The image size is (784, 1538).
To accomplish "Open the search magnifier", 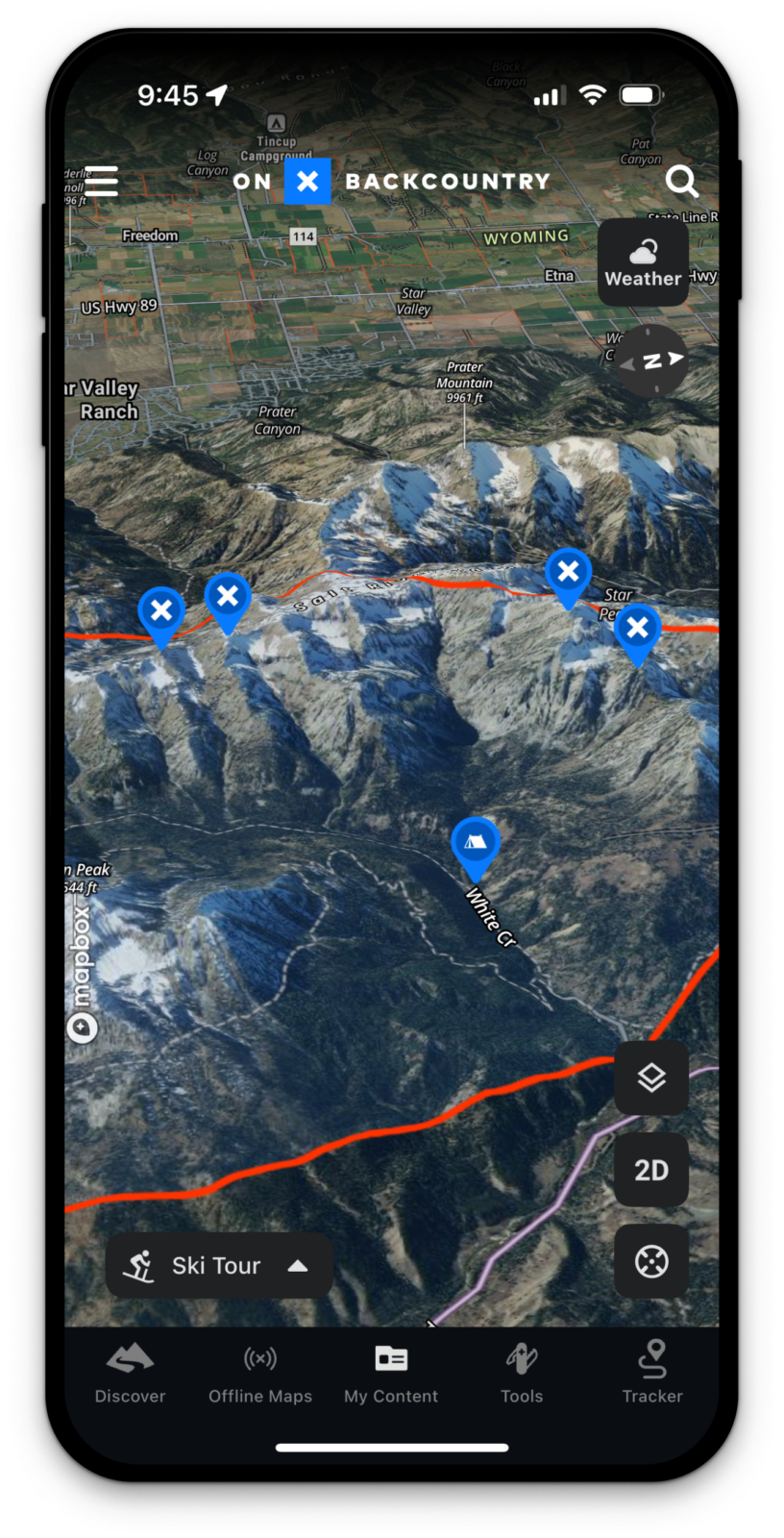I will (x=681, y=181).
